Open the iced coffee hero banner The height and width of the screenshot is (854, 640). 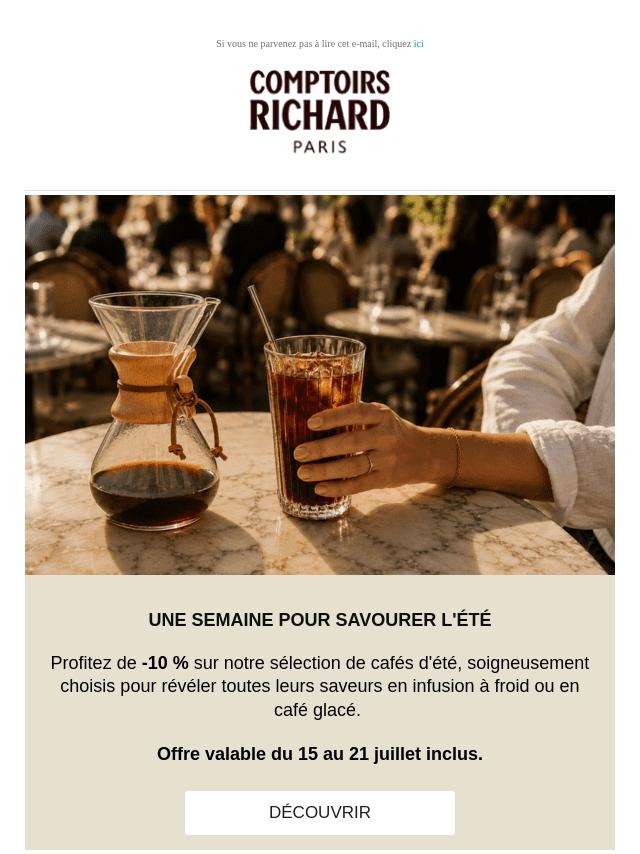point(320,385)
